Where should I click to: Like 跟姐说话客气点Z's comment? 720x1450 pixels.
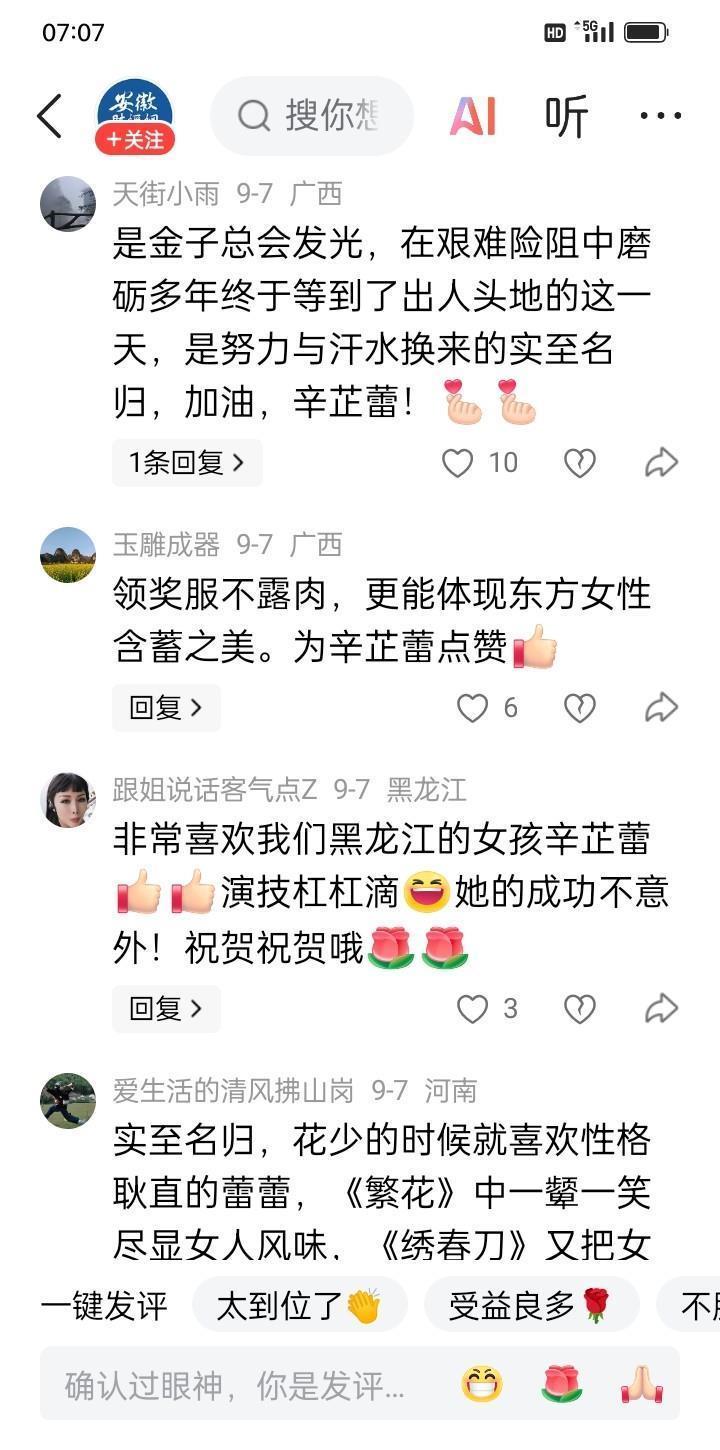coord(472,1009)
